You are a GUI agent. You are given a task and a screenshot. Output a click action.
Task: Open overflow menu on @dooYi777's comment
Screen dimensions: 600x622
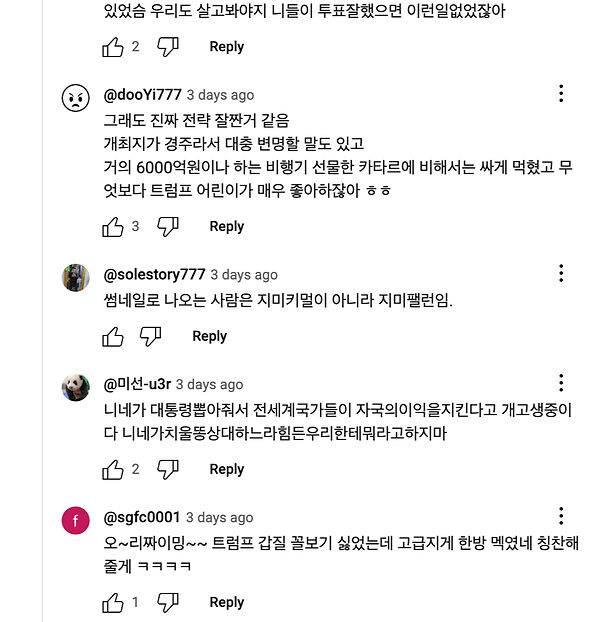pos(561,94)
